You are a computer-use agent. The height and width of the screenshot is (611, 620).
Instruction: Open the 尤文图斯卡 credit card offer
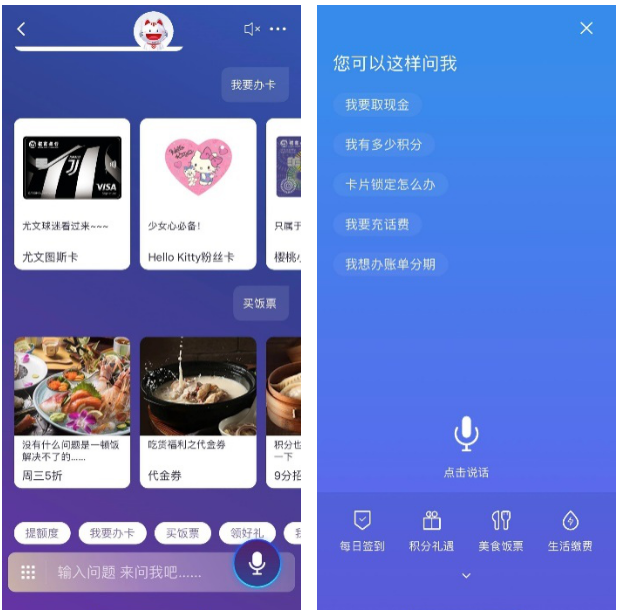pos(72,194)
